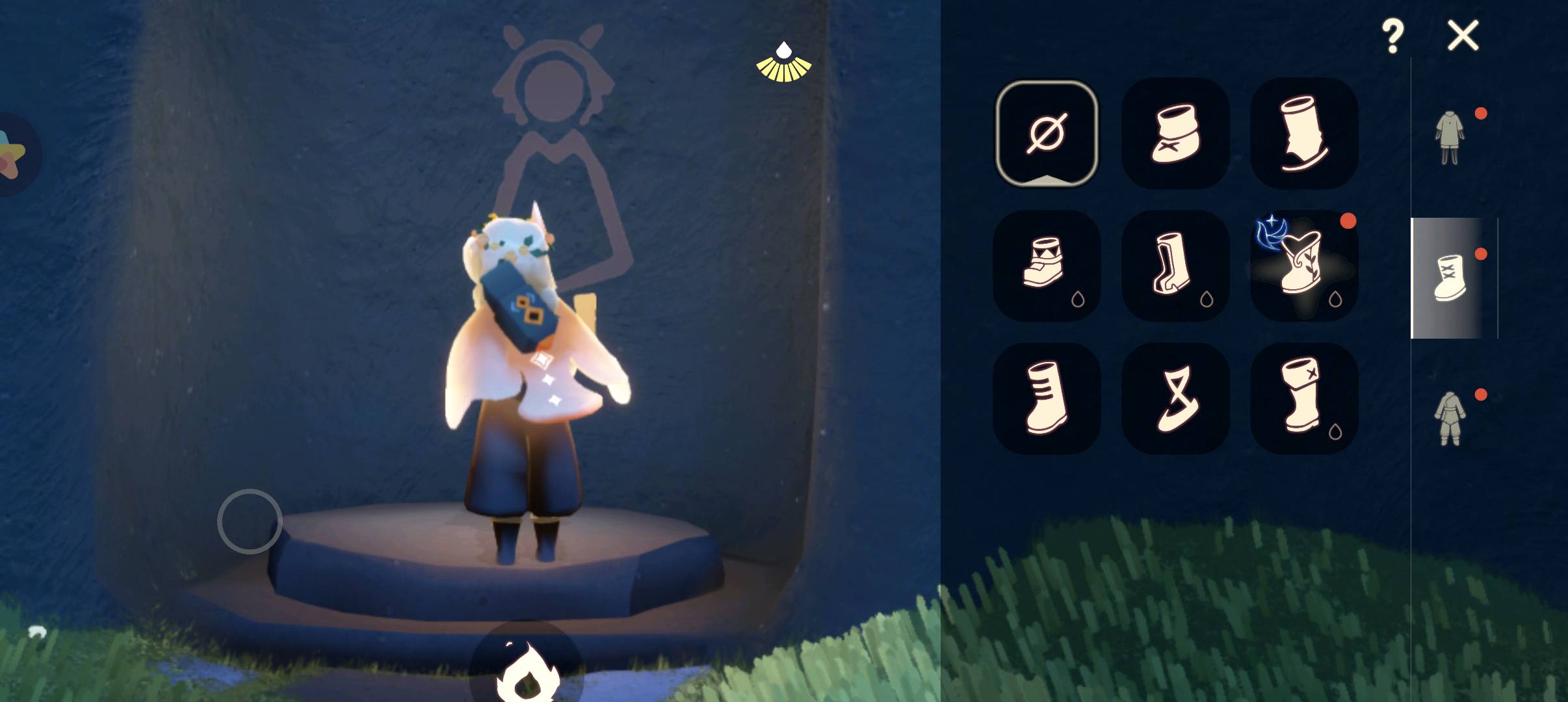
Task: Choose the buckled ankle boot
Action: (x=1047, y=265)
